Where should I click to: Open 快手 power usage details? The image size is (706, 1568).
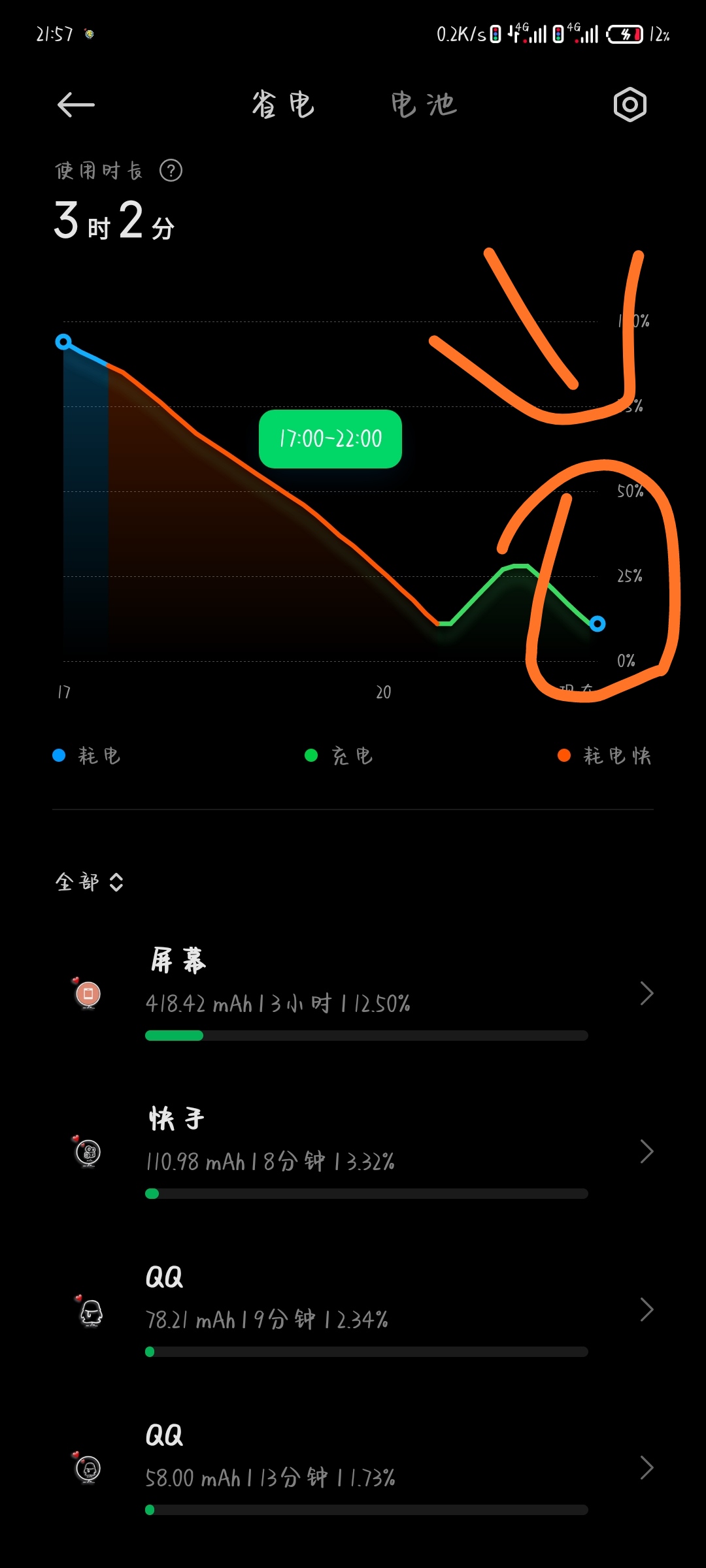[353, 1151]
